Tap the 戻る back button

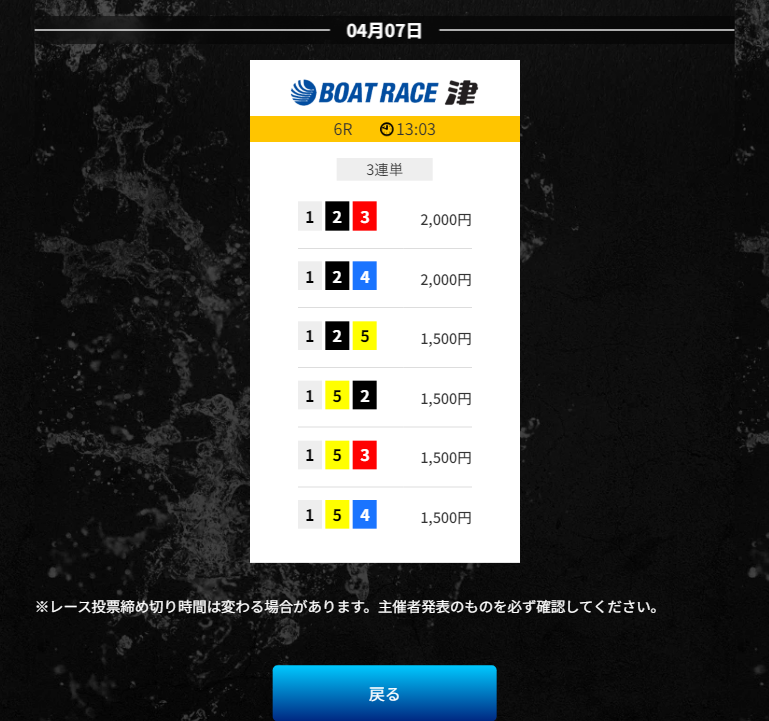coord(384,693)
